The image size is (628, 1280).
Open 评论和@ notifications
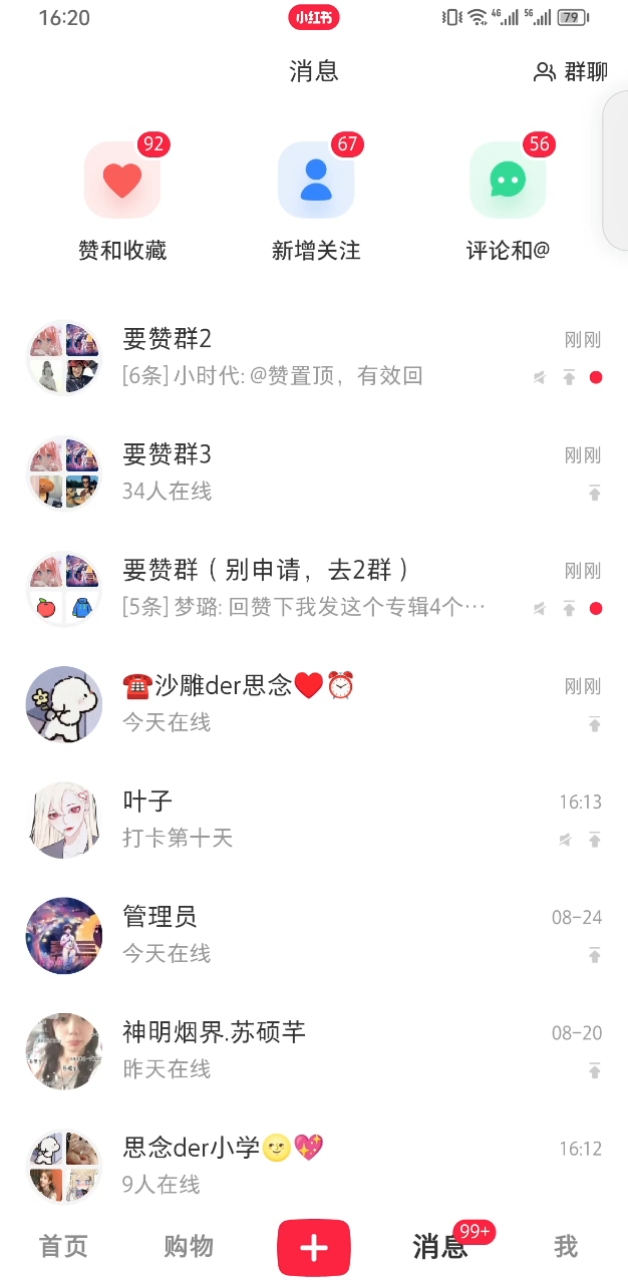tap(508, 199)
